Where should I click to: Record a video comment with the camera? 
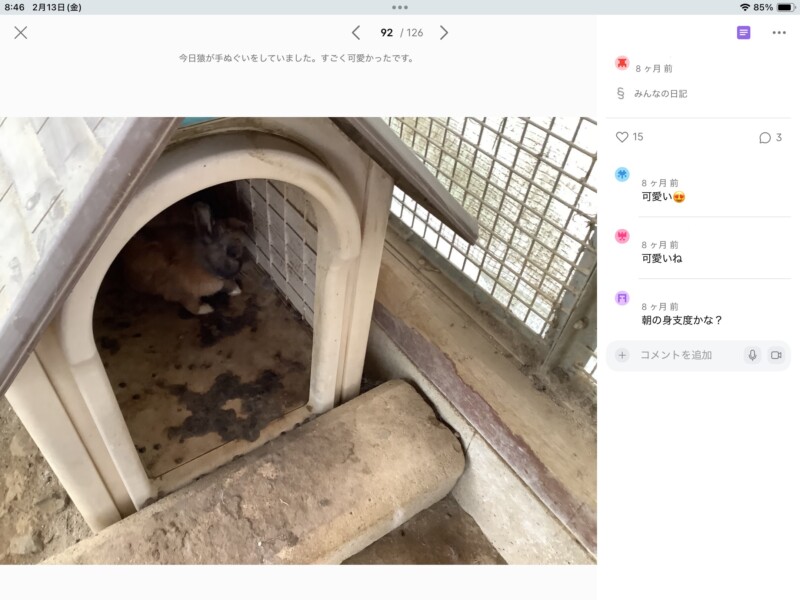[x=775, y=355]
